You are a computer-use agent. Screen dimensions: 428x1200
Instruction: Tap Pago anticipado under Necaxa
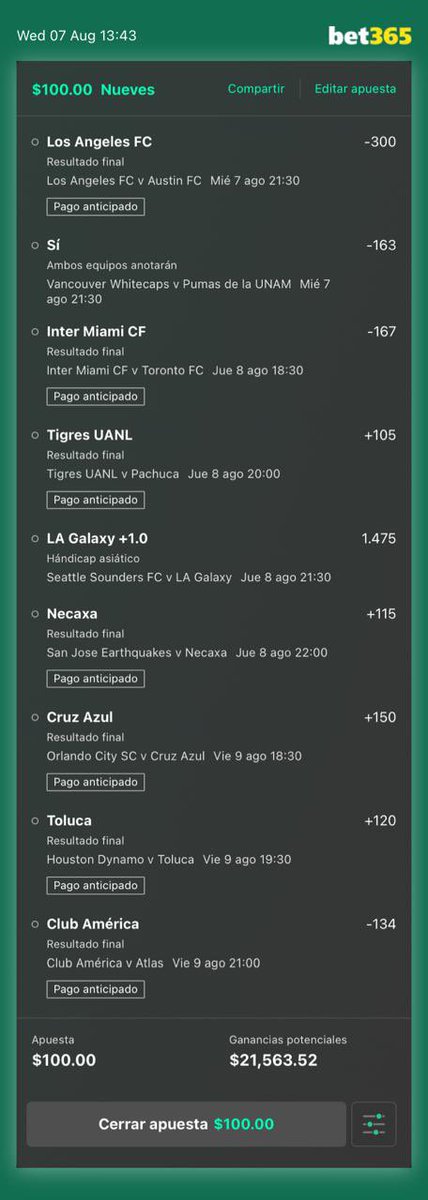(95, 678)
